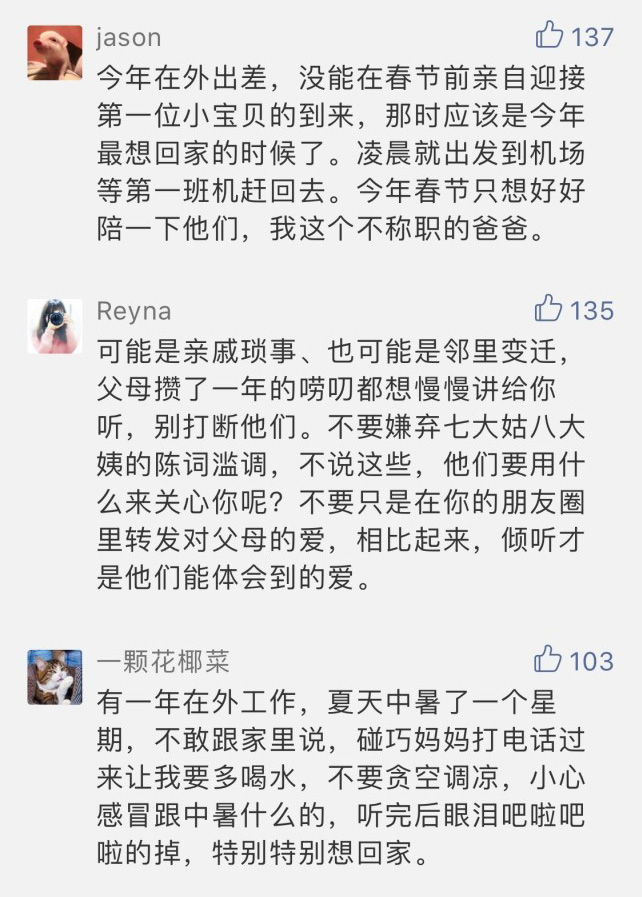Open Reyna's profile avatar
The width and height of the screenshot is (642, 897).
(55, 326)
